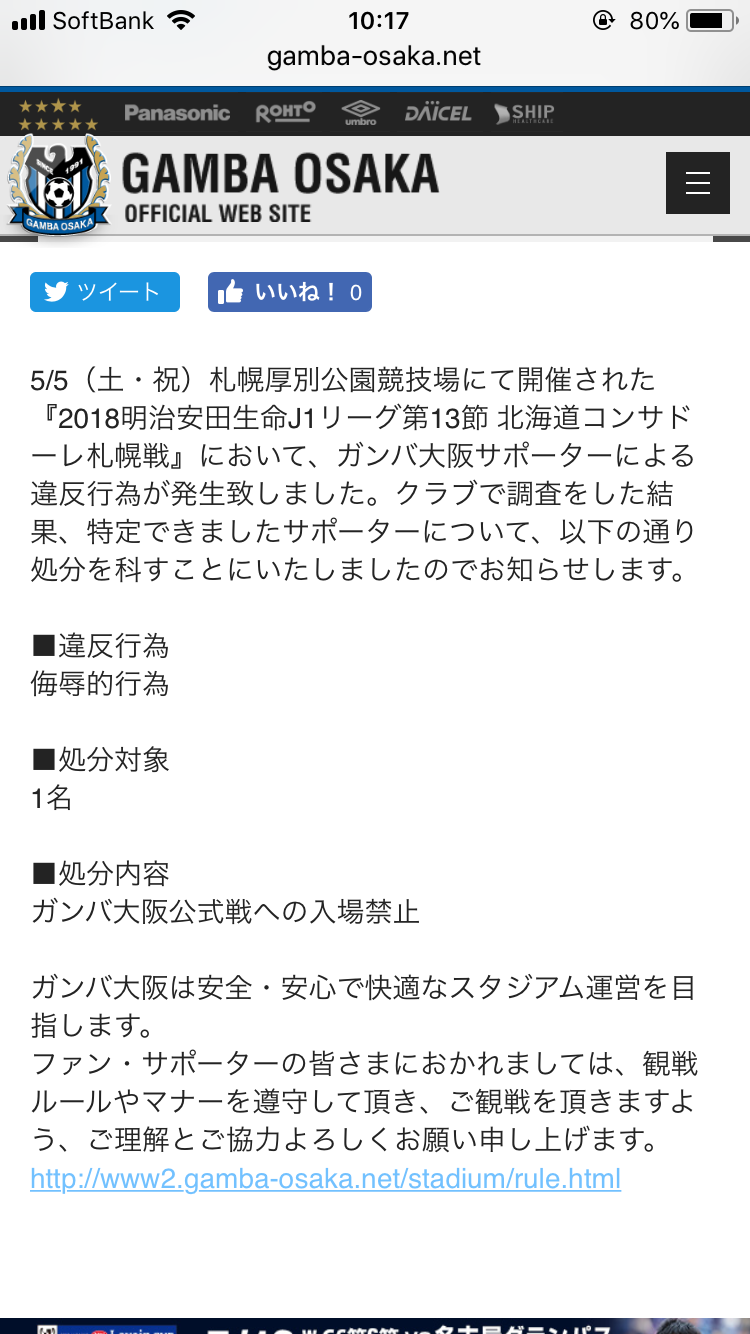Open the Umbro sponsor link
The width and height of the screenshot is (750, 1334).
pos(360,113)
